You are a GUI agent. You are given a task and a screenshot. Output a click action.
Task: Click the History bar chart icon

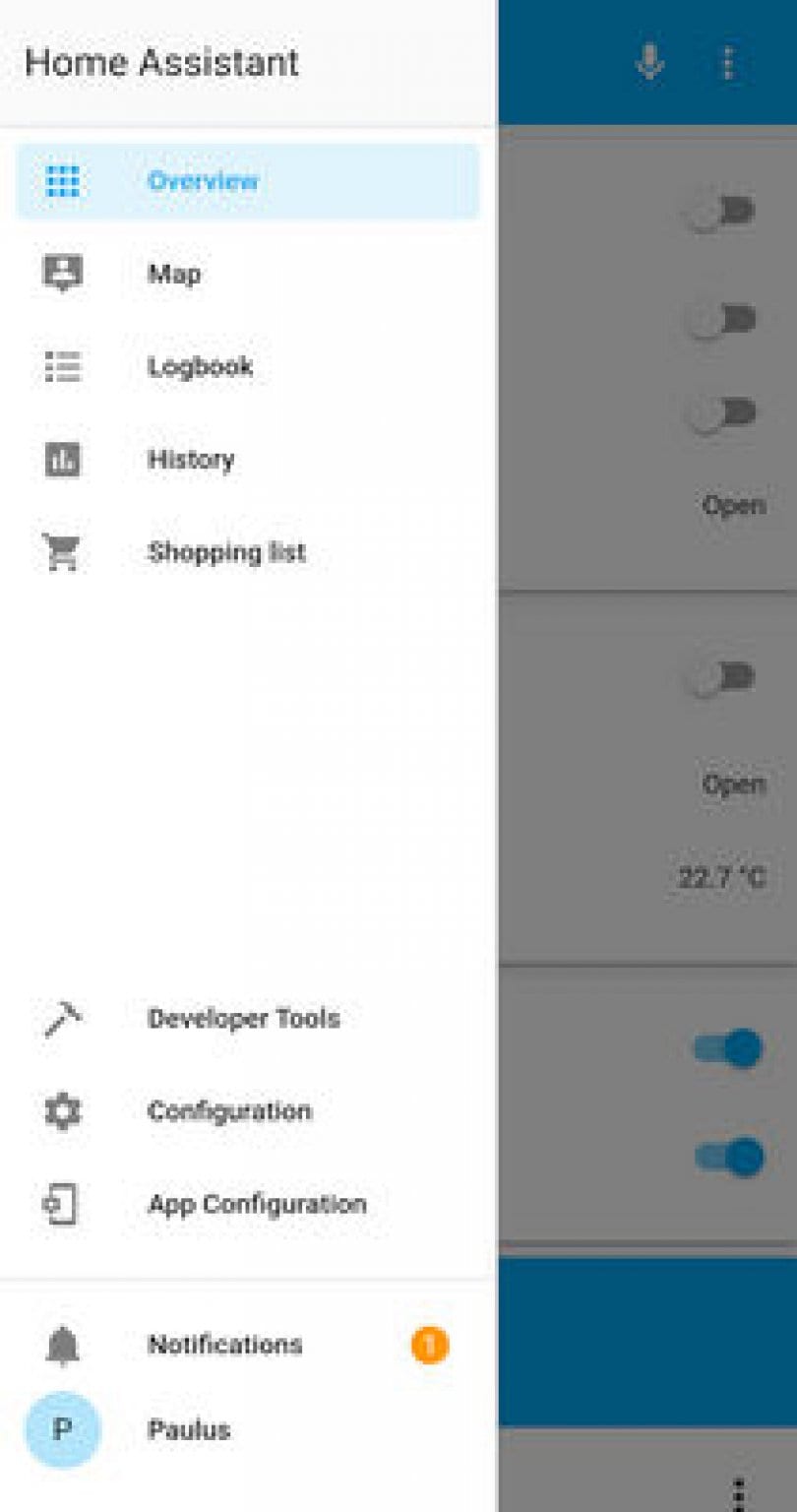coord(62,459)
